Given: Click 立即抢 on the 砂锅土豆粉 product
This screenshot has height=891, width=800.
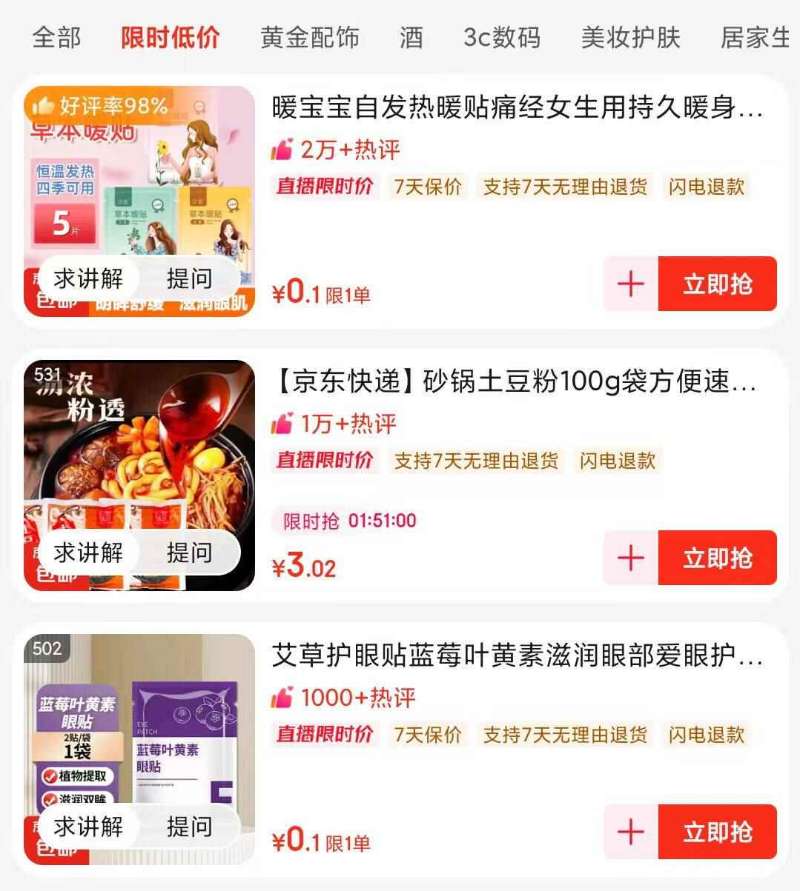Looking at the screenshot, I should click(719, 558).
